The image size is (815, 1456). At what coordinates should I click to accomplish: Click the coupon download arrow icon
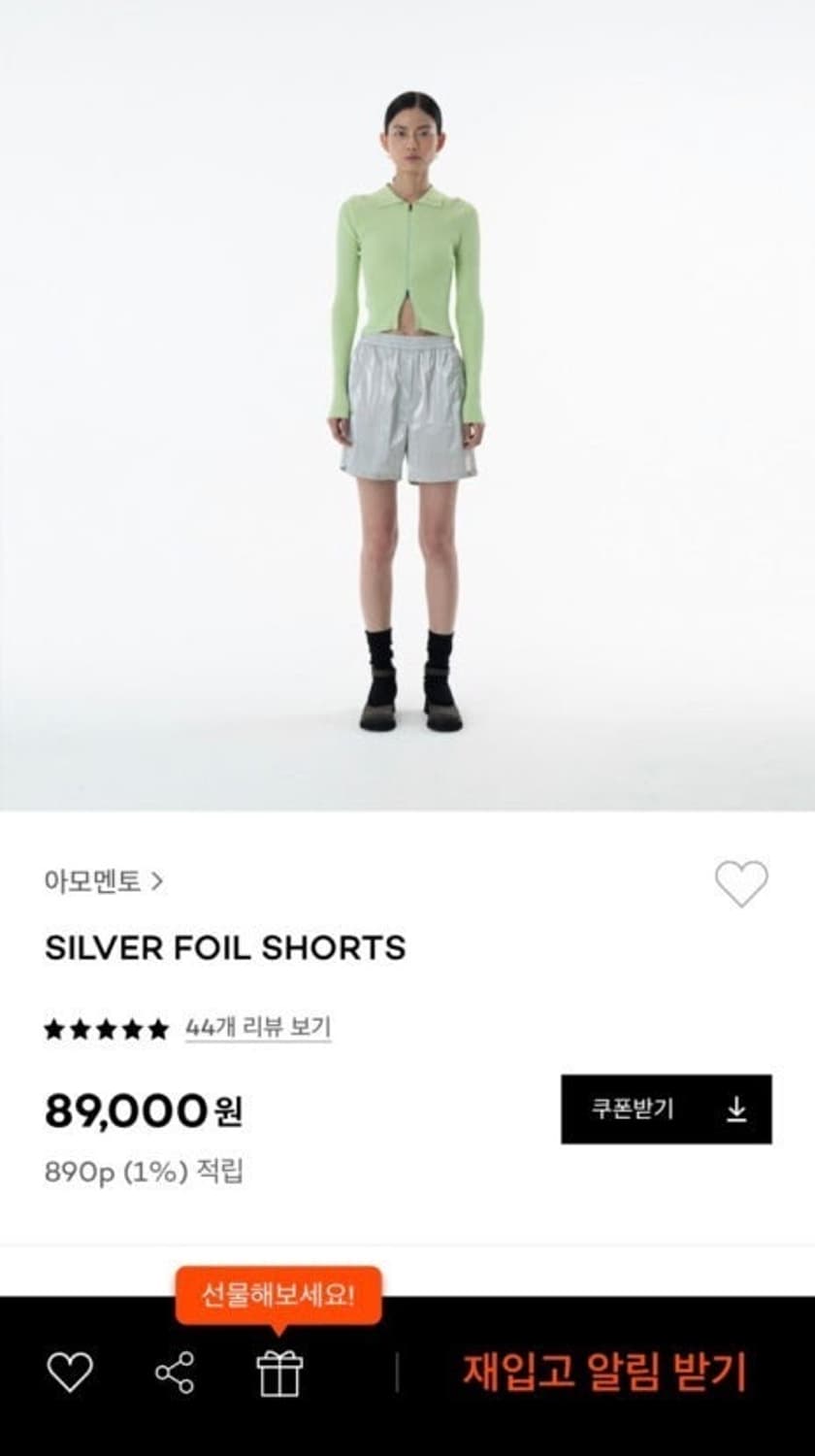click(x=738, y=1110)
